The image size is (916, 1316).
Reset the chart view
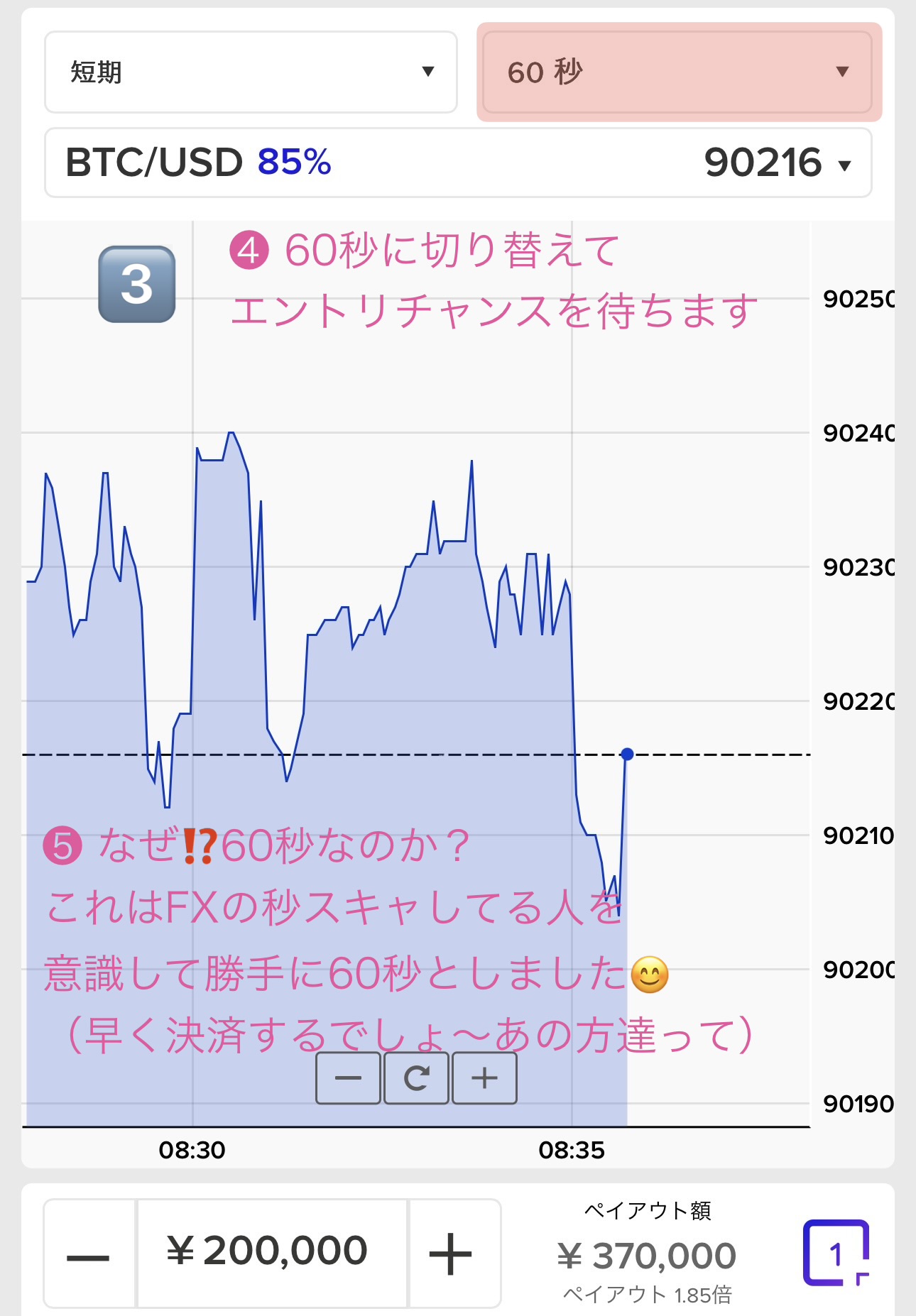(x=416, y=1078)
